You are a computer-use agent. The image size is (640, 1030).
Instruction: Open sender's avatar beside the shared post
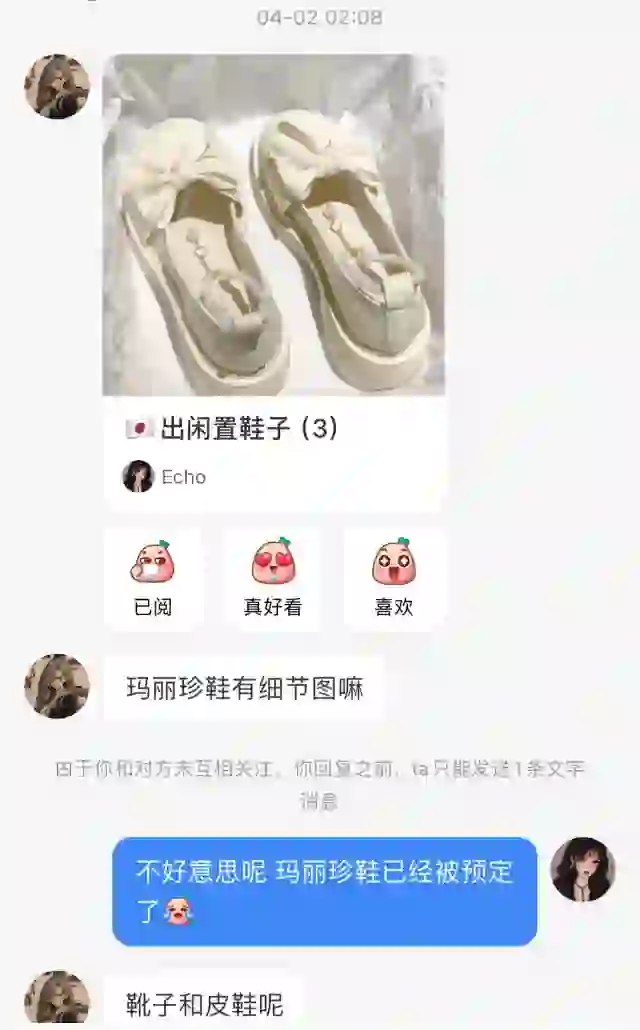tap(57, 87)
